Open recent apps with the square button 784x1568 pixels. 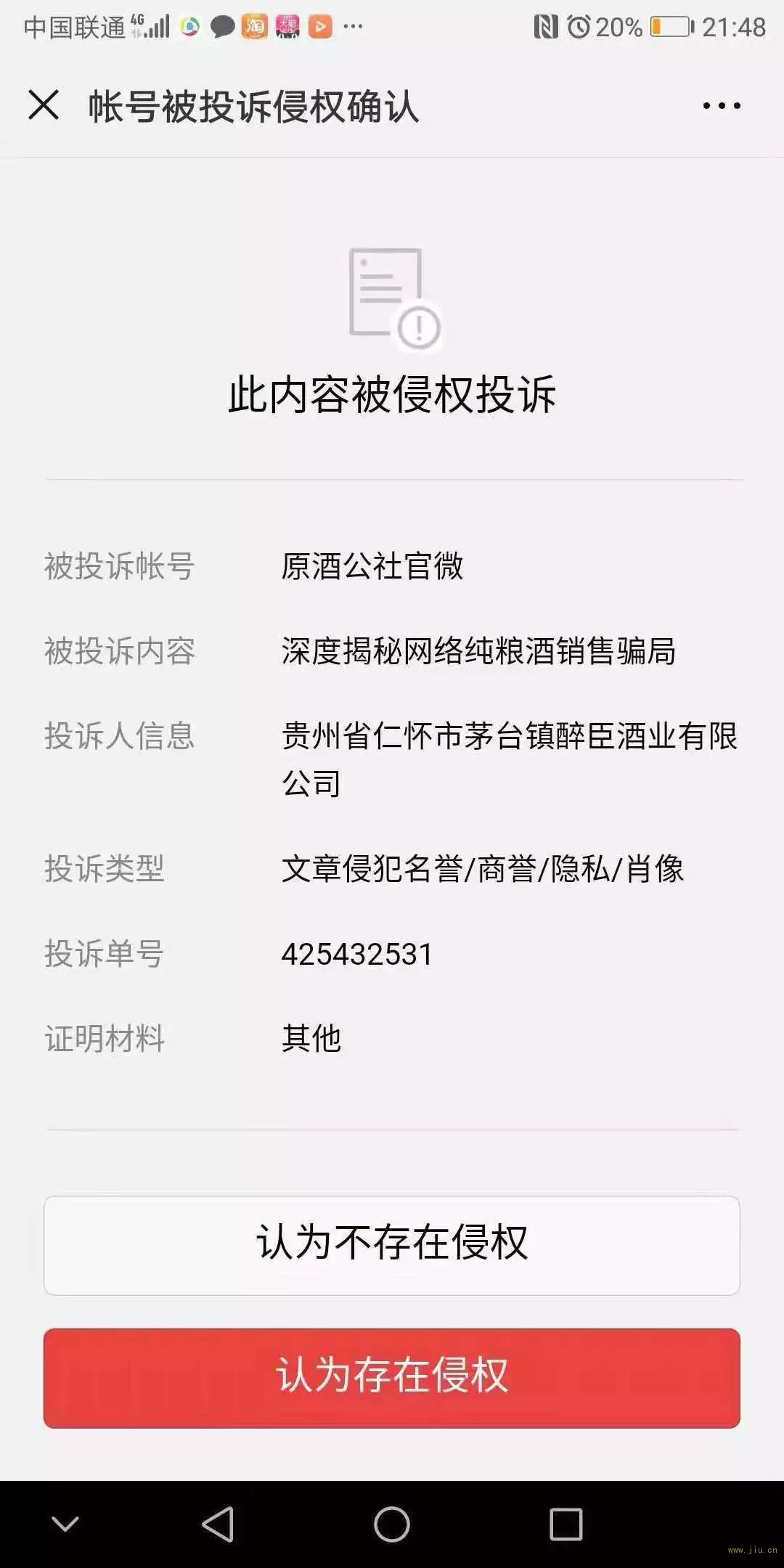(566, 1524)
